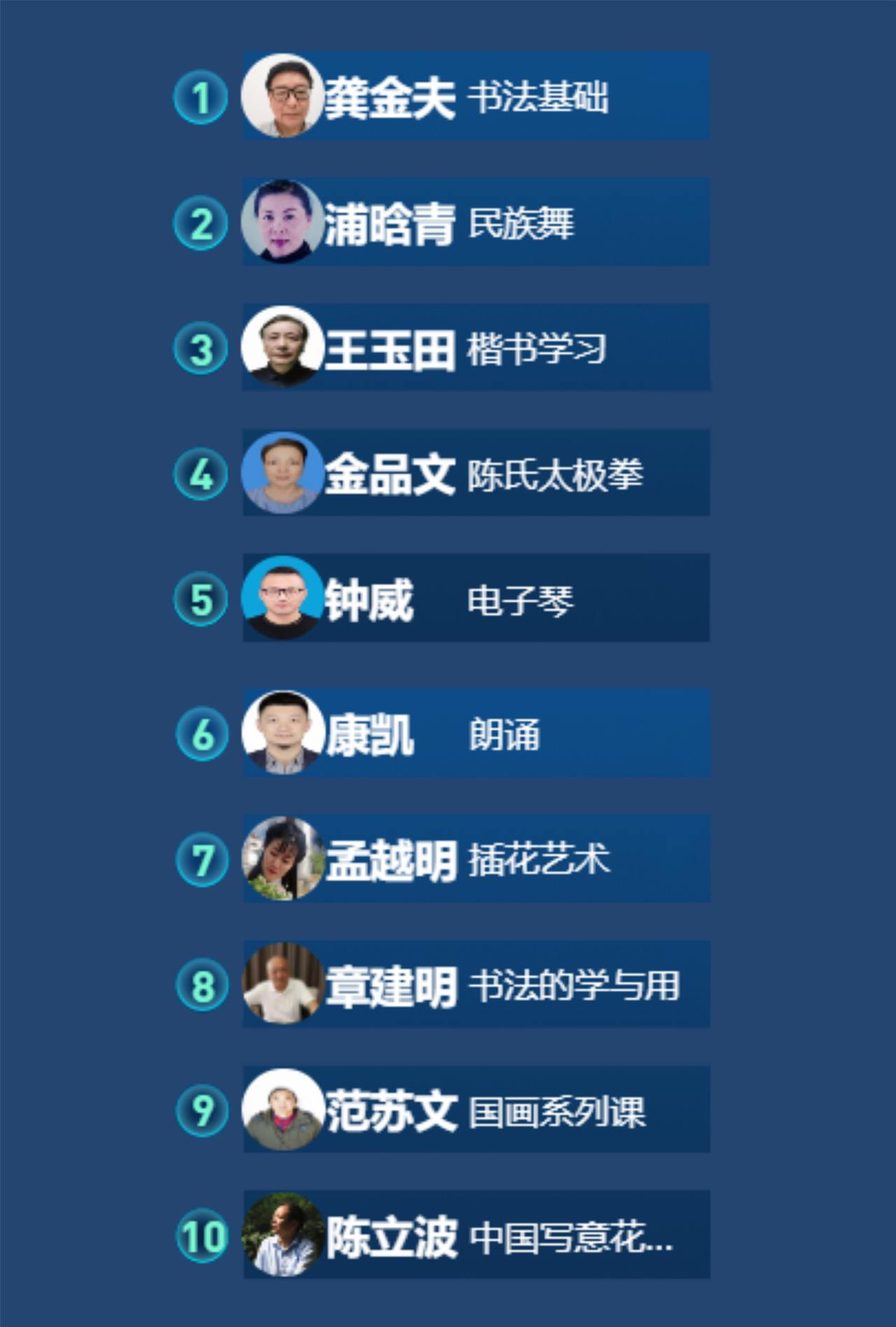Open 王玉田's 楷书学习 row

[x=476, y=347]
